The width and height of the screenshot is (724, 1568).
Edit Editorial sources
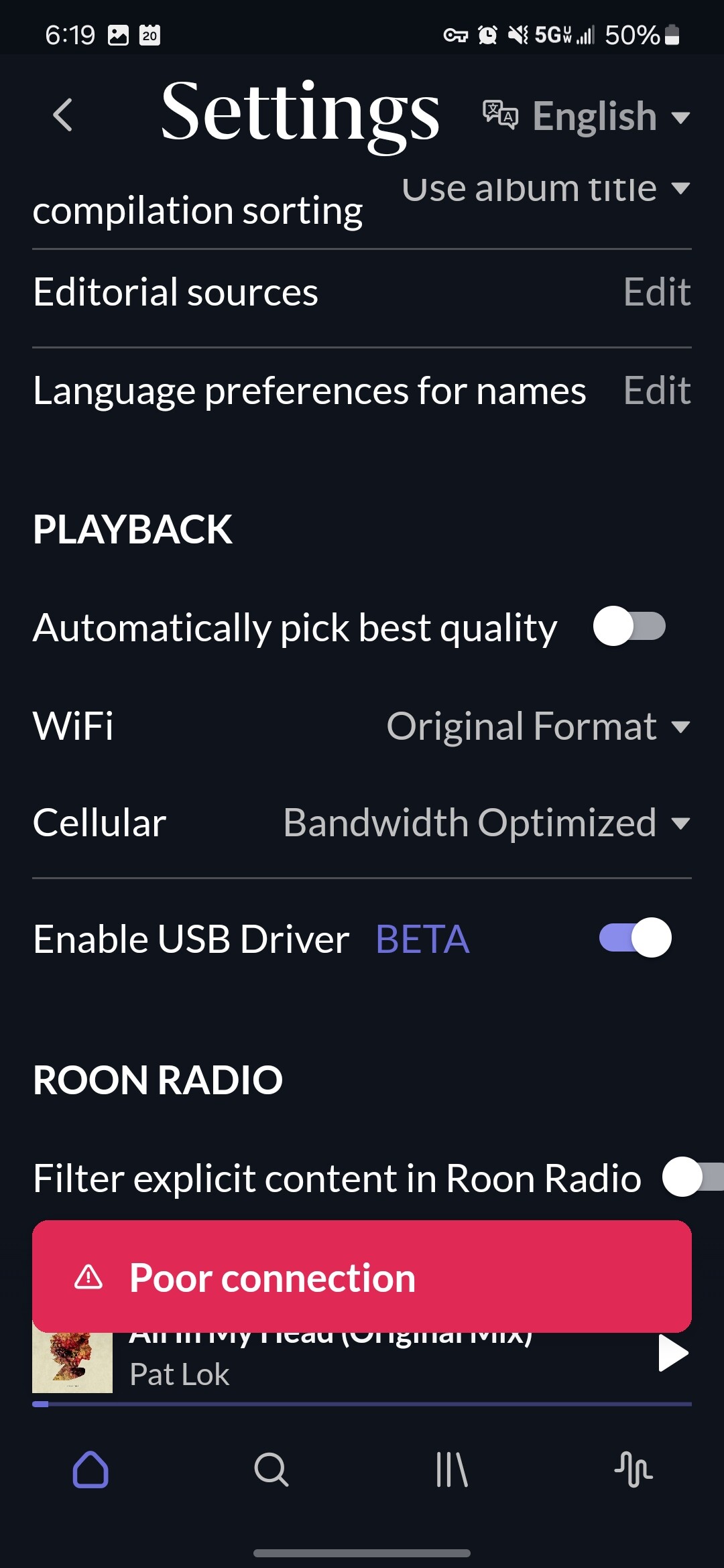coord(657,292)
